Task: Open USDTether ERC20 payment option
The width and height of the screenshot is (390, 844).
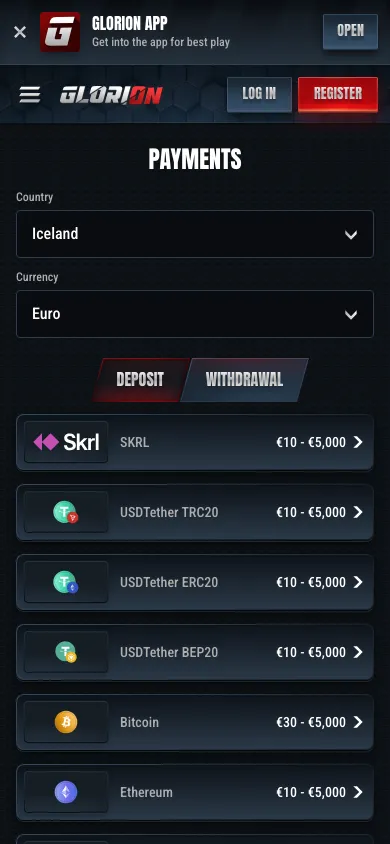Action: tap(195, 582)
